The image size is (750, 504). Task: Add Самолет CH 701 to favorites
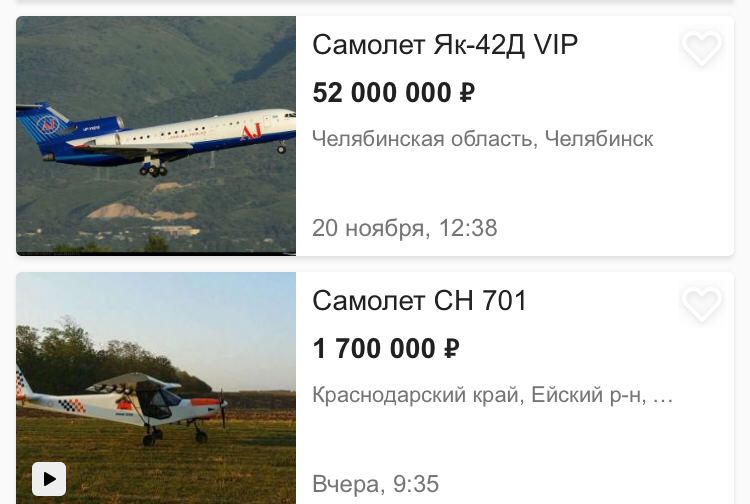tap(701, 304)
